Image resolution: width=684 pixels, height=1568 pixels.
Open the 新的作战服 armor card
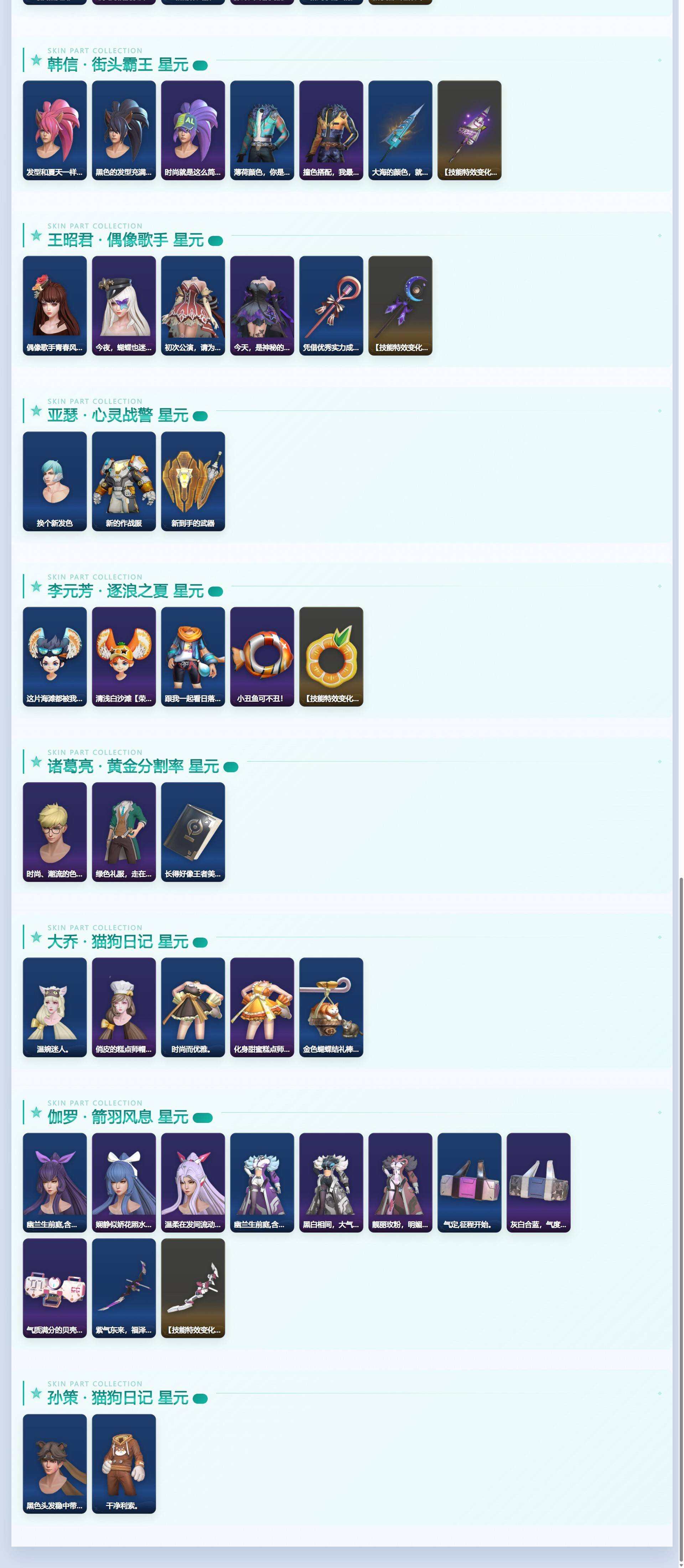click(124, 481)
